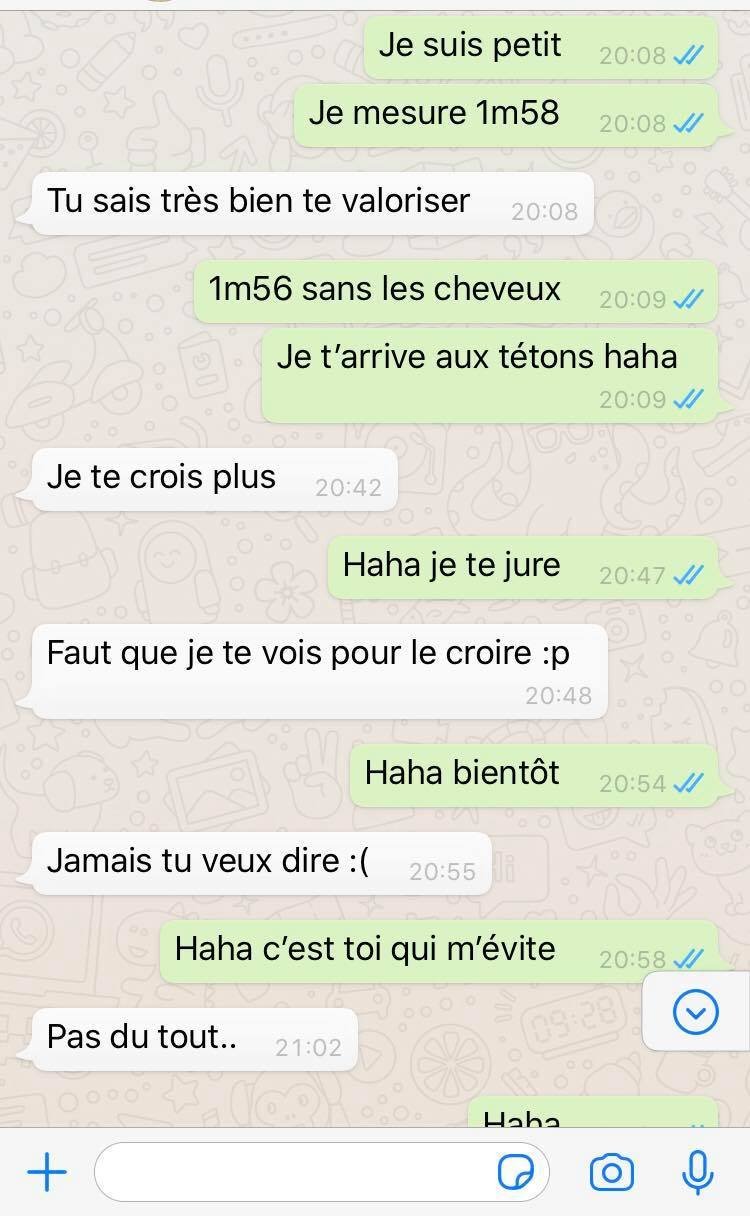Open the camera to take a photo

coord(611,1172)
